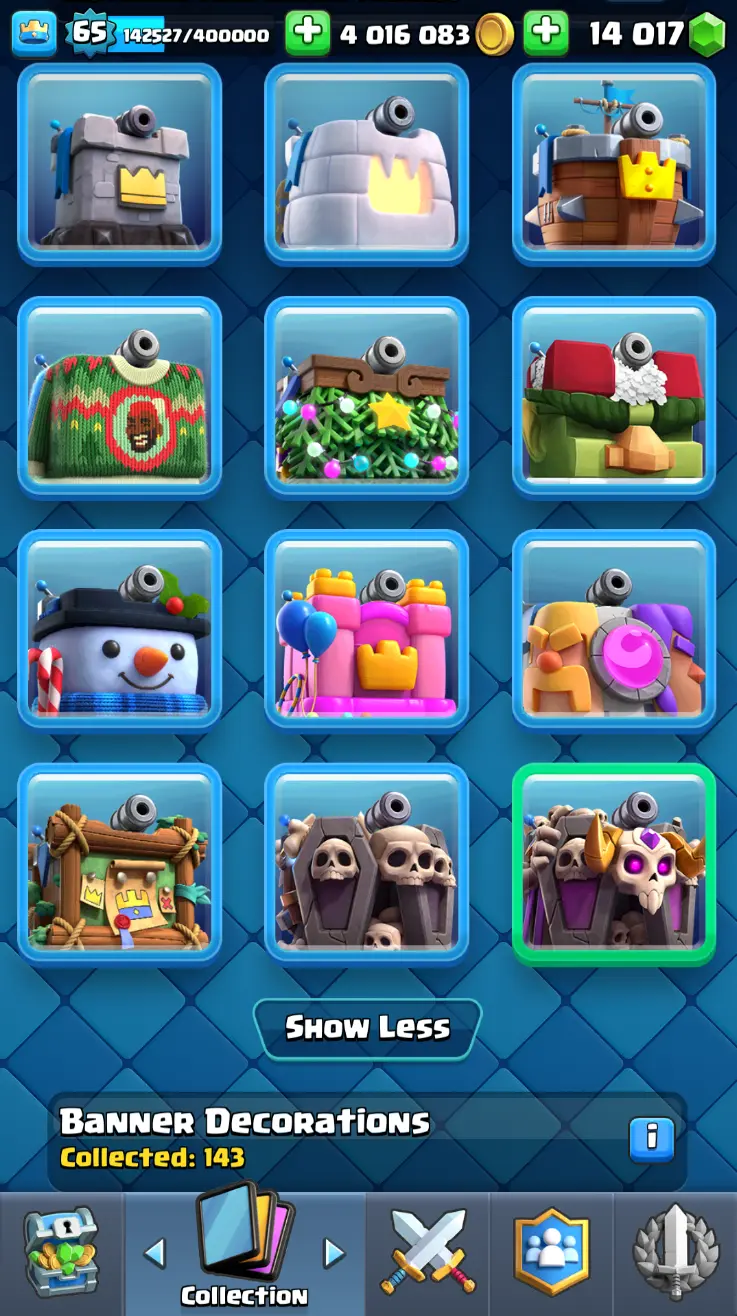This screenshot has height=1316, width=737.
Task: Select the pirate ship tower skin
Action: click(613, 165)
